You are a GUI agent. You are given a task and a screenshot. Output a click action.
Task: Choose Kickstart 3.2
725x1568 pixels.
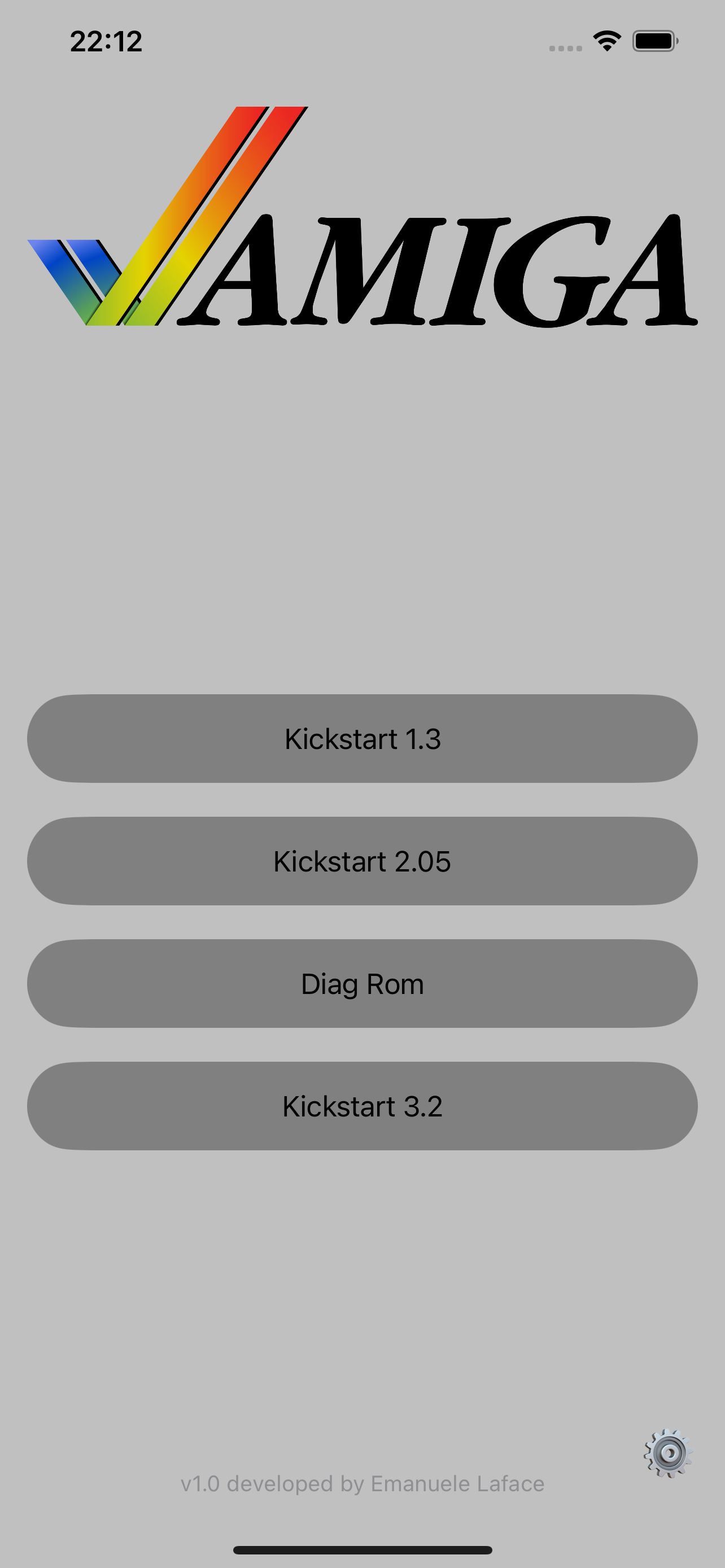[x=362, y=1106]
